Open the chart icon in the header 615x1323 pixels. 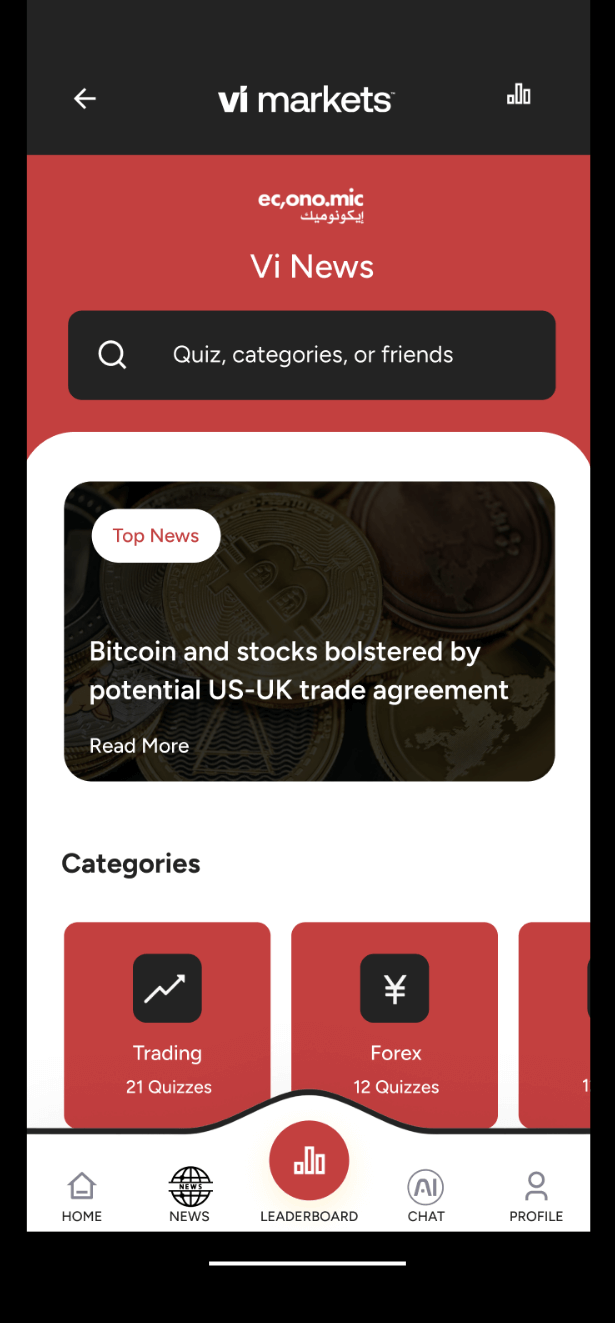click(x=518, y=95)
